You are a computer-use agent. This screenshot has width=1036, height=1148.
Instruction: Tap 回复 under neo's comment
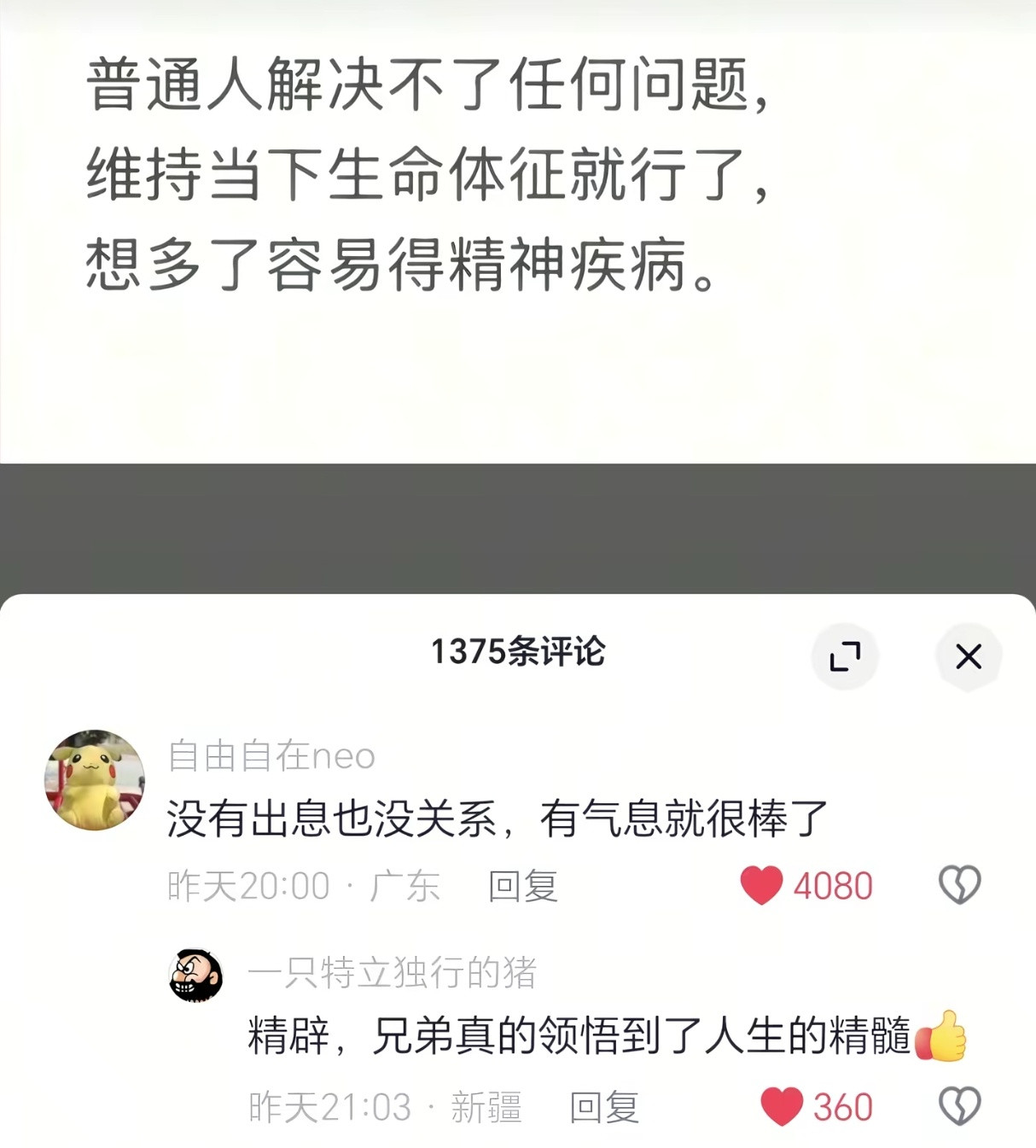click(521, 886)
